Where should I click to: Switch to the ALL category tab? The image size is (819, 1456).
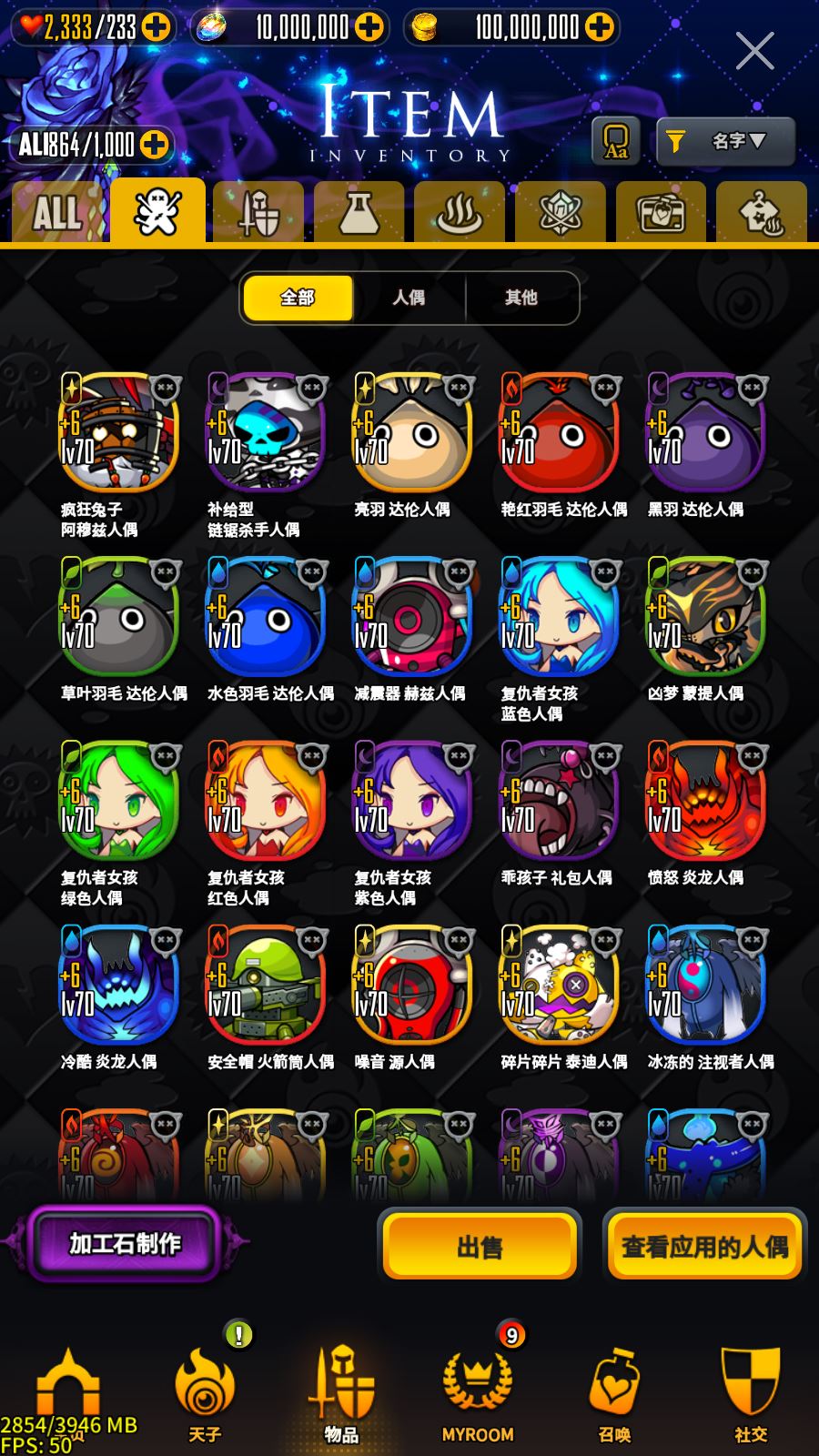pos(57,213)
